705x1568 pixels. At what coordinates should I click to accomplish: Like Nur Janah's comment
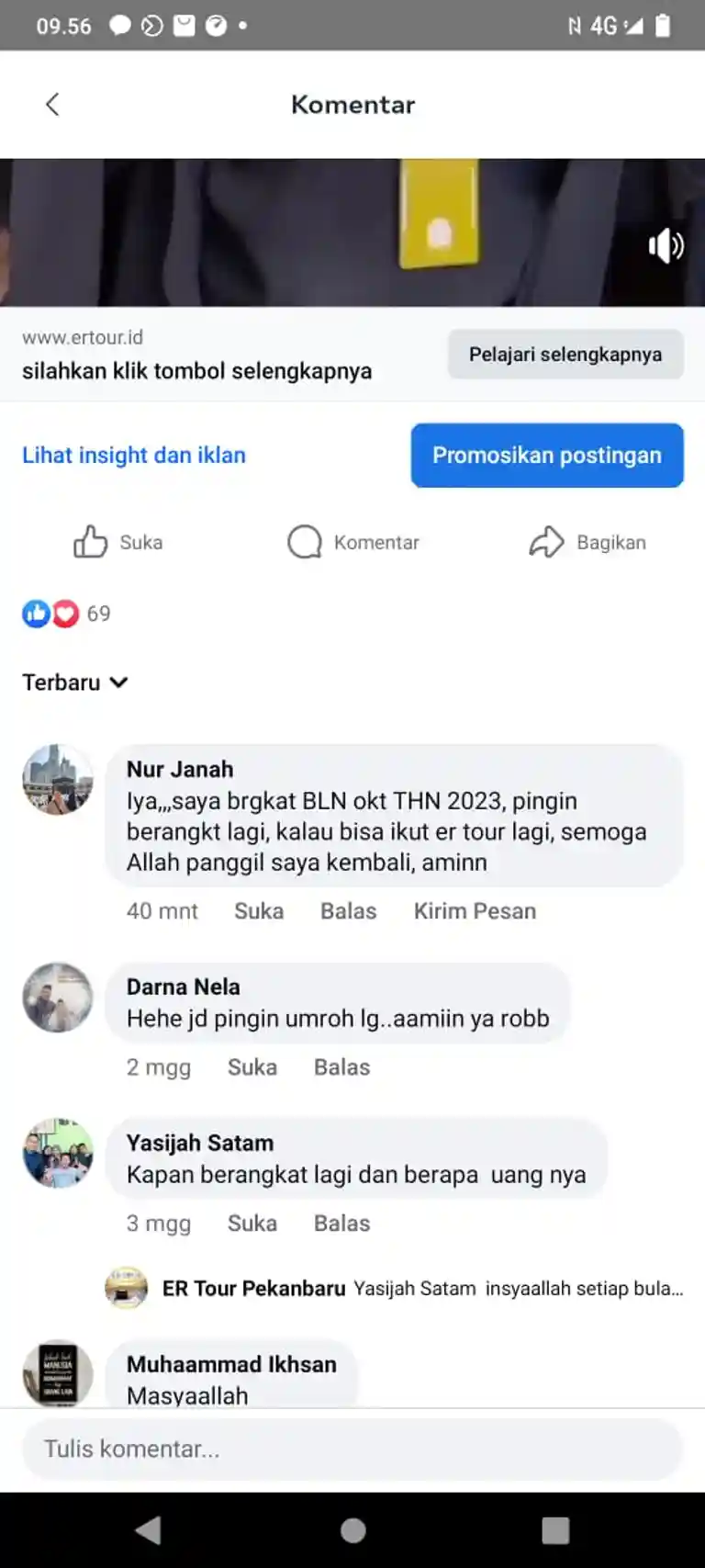259,911
